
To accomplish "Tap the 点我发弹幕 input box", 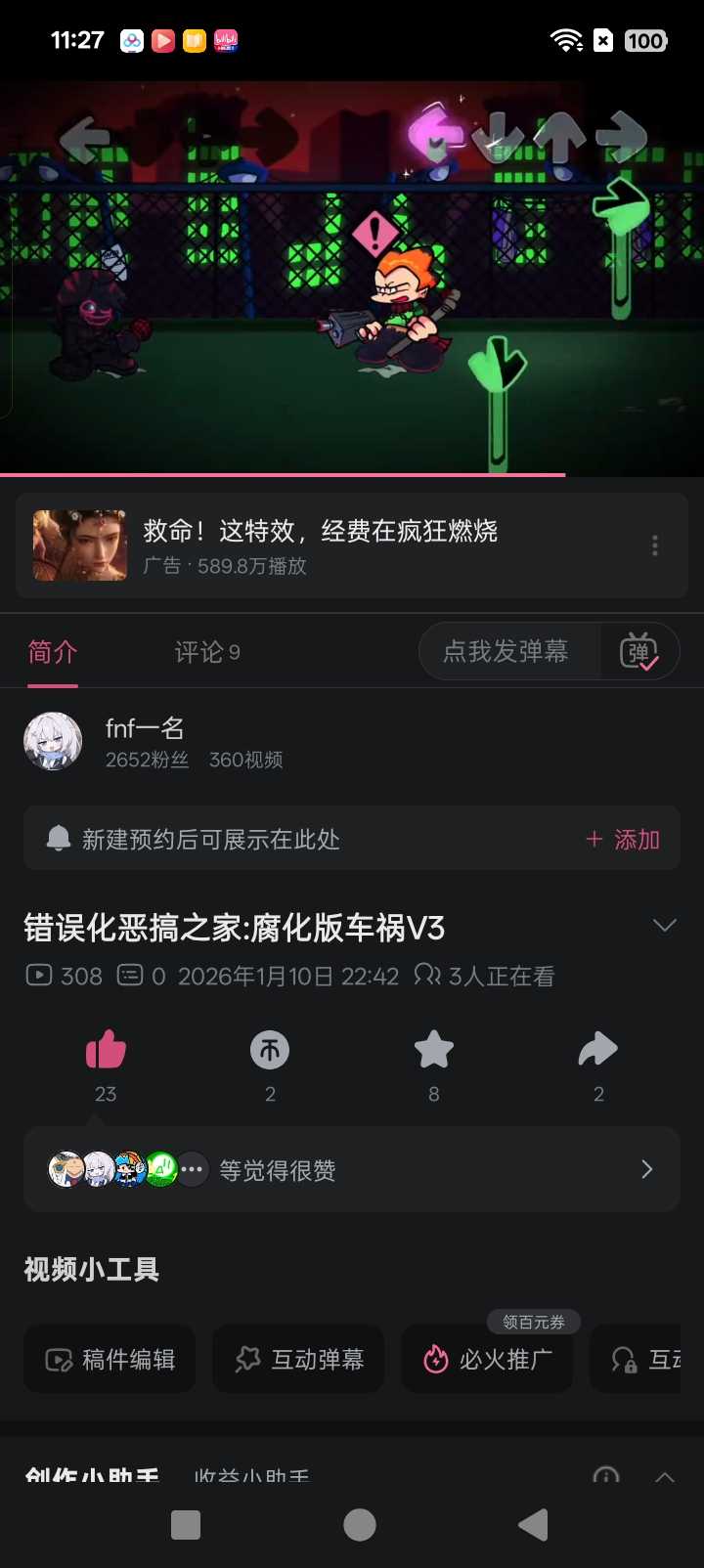I will click(506, 652).
